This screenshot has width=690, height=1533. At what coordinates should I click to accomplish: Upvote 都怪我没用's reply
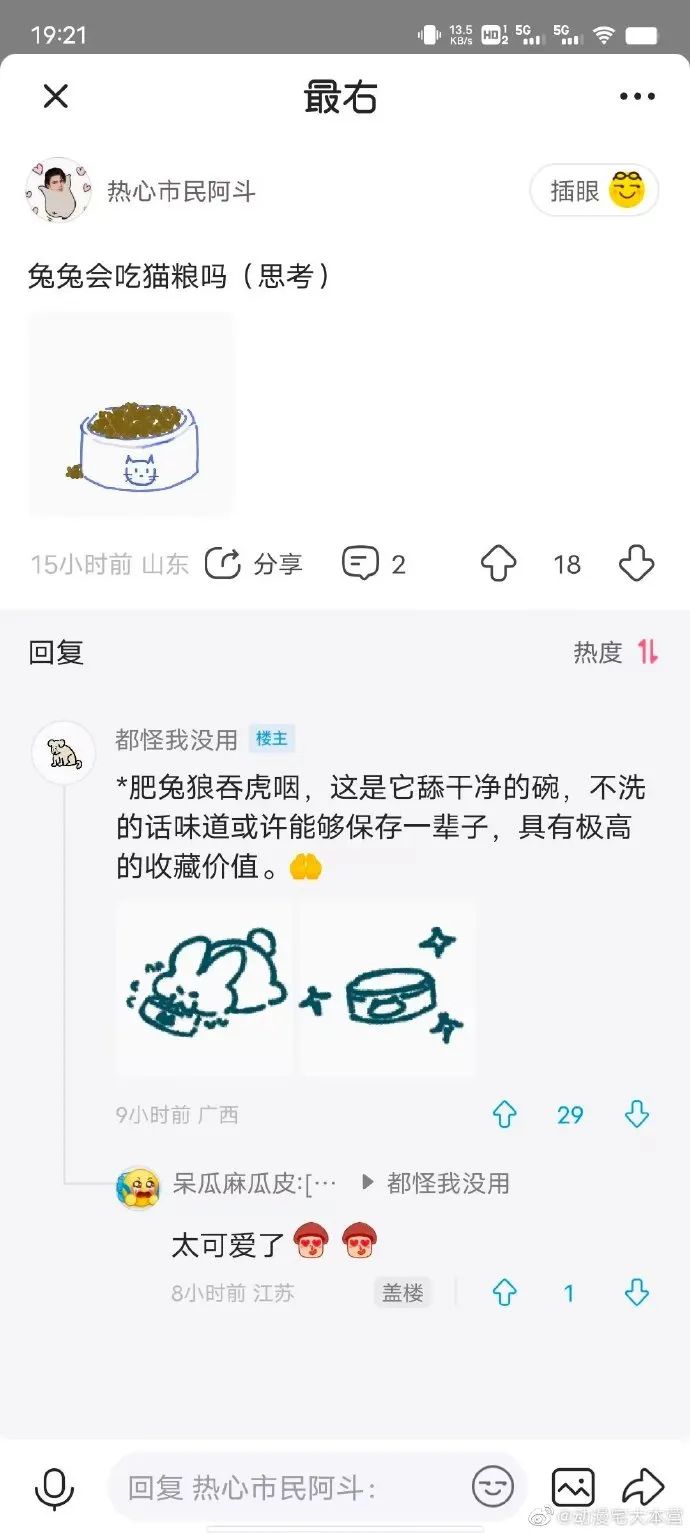click(504, 1114)
